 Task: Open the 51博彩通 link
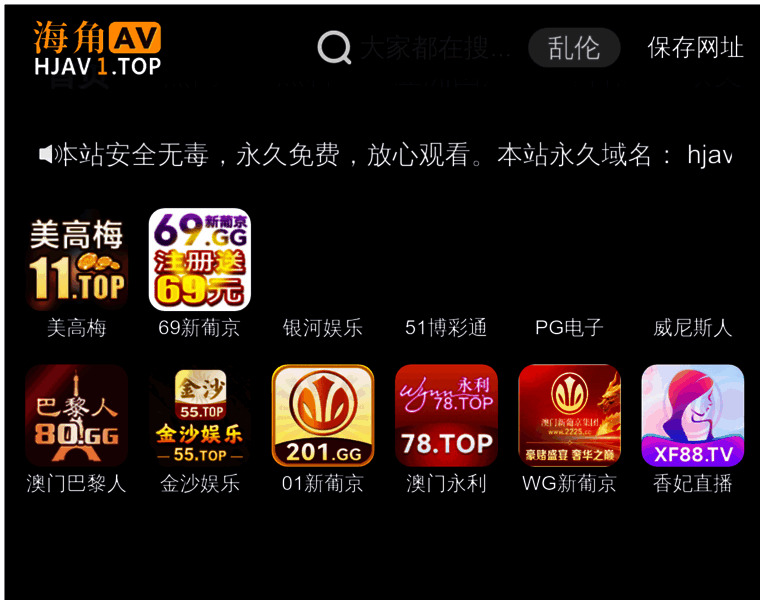click(446, 328)
